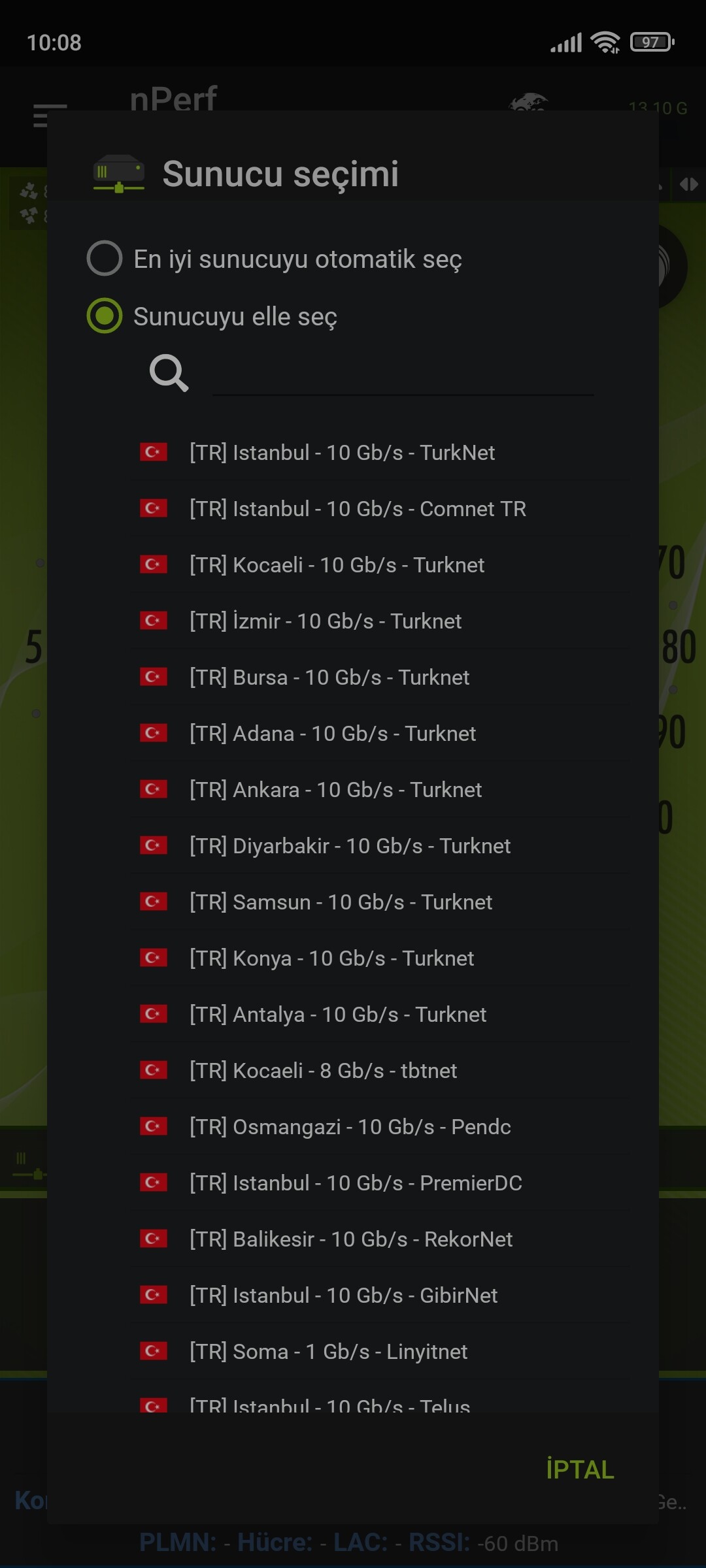
Task: Select Bursa 10 Gb/s Turknet server
Action: pyautogui.click(x=379, y=677)
